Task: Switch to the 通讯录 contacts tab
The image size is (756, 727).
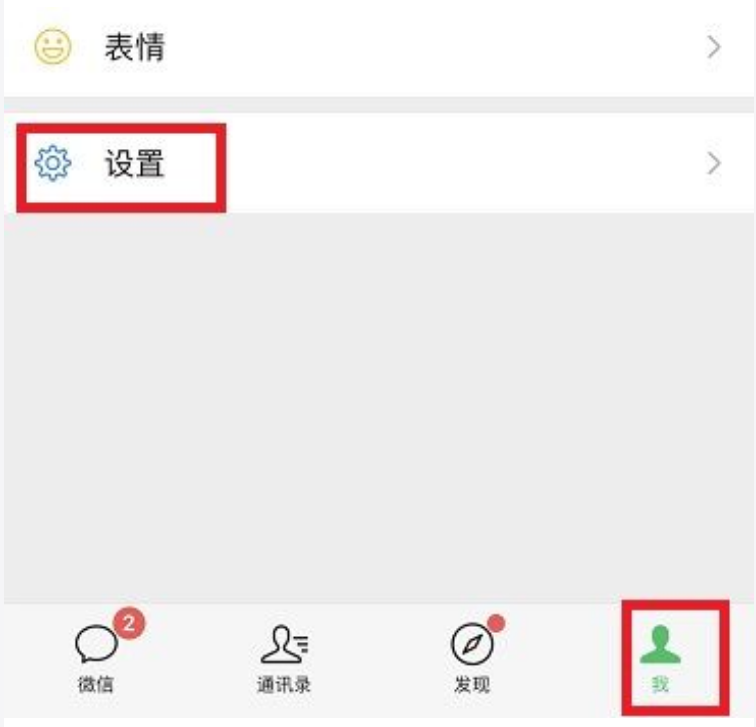Action: point(284,657)
